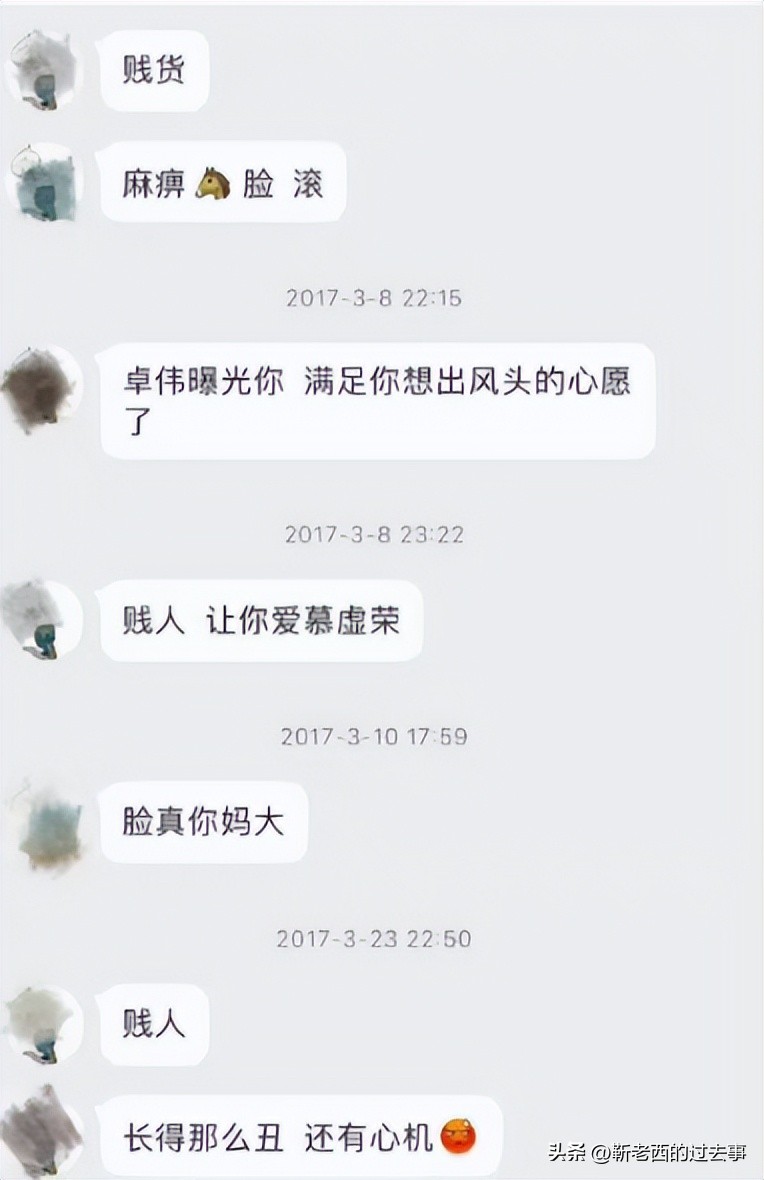The height and width of the screenshot is (1180, 764).
Task: Open the top avatar next to 贱货 message
Action: [42, 68]
